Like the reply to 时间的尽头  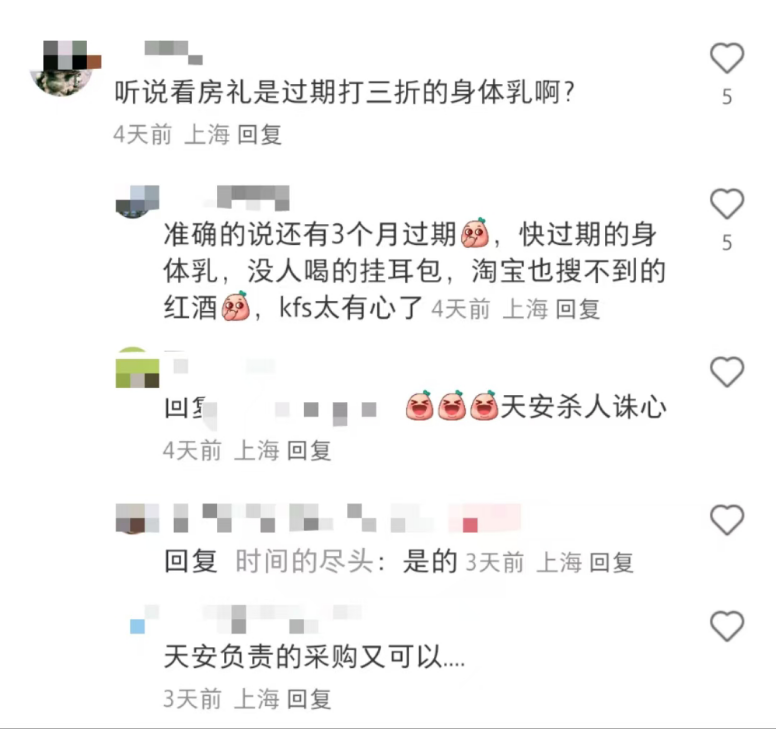pyautogui.click(x=727, y=520)
